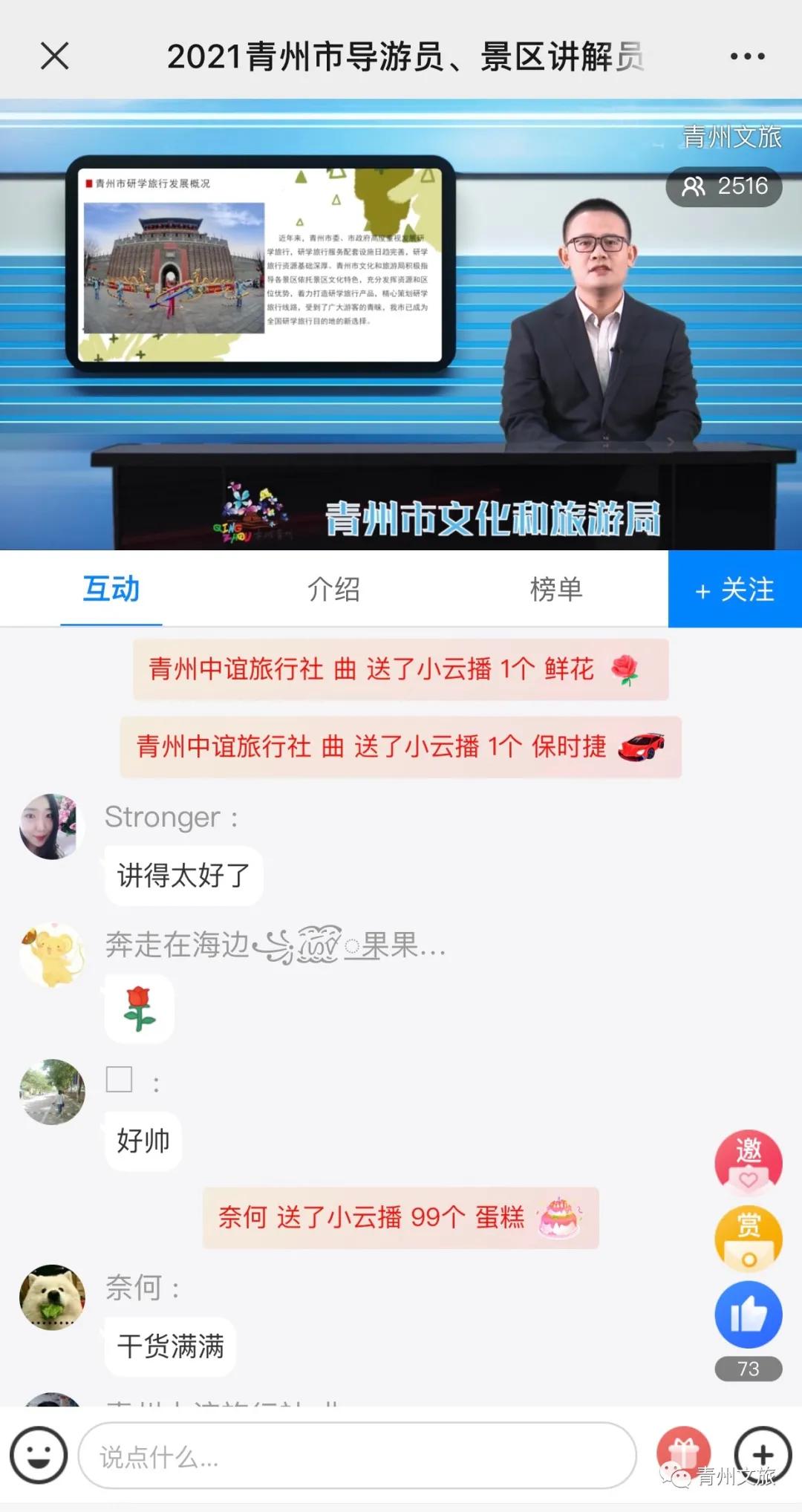802x1512 pixels.
Task: Open the gift box icon
Action: pyautogui.click(x=683, y=1450)
